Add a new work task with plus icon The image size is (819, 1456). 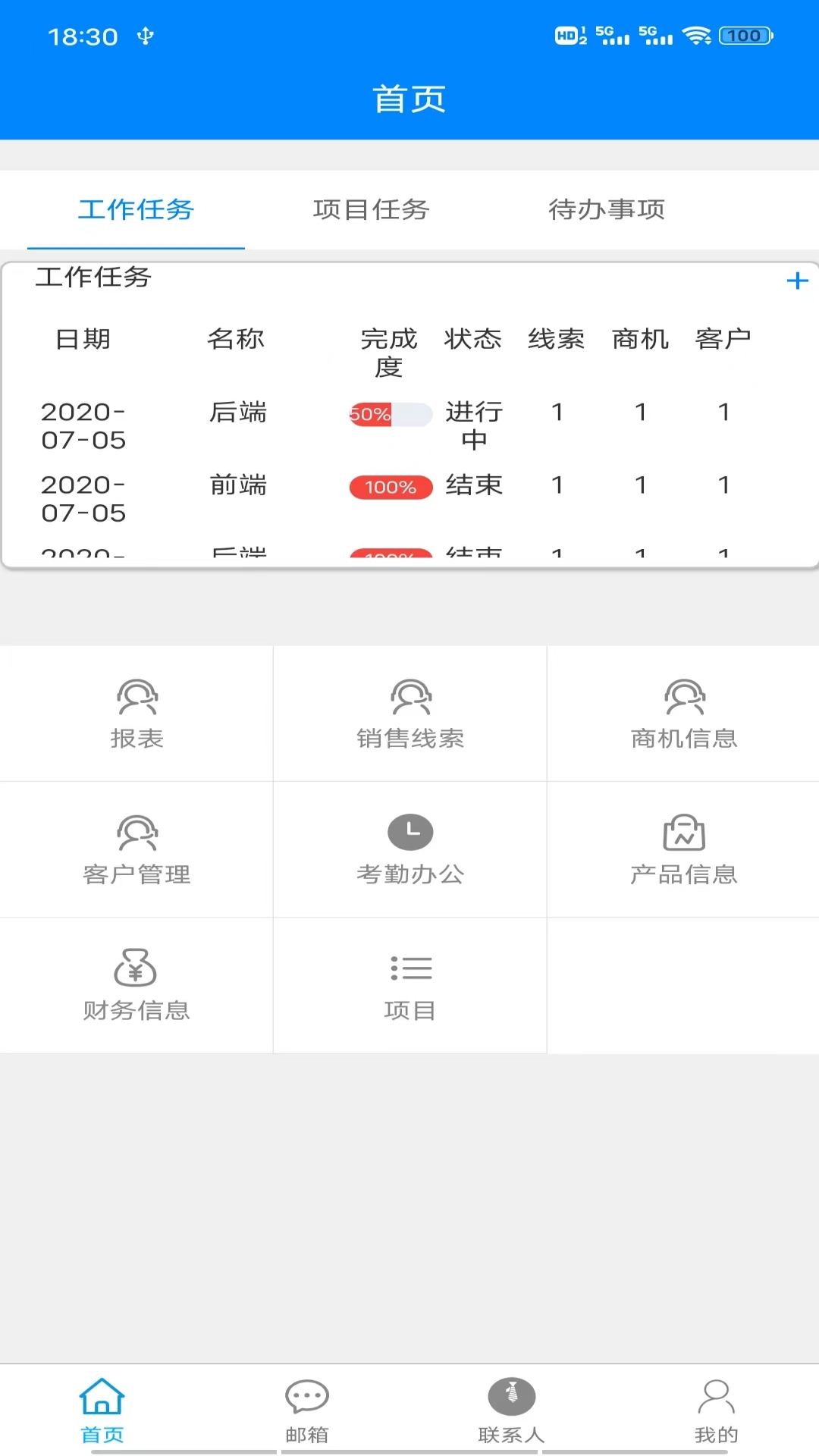pyautogui.click(x=797, y=281)
